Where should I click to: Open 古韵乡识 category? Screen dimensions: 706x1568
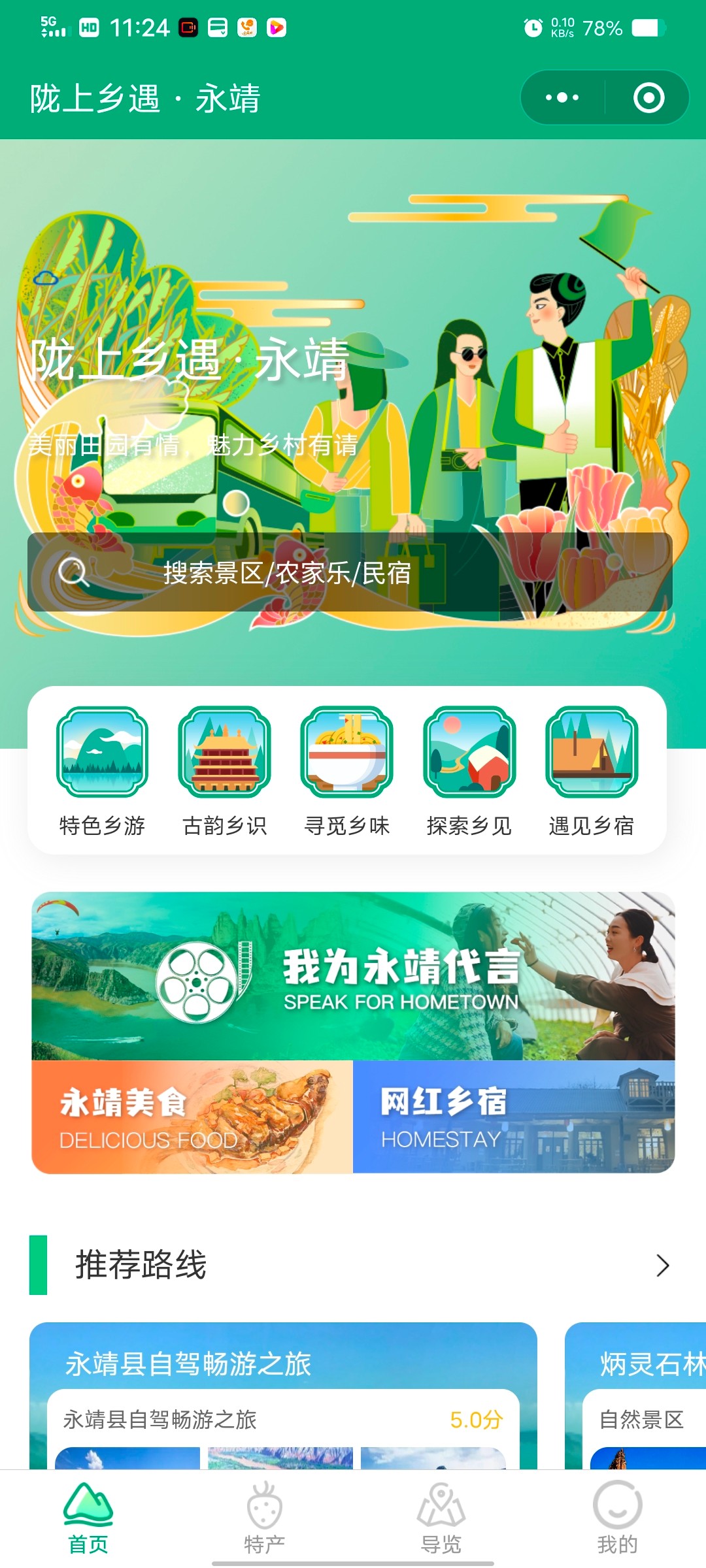[224, 771]
